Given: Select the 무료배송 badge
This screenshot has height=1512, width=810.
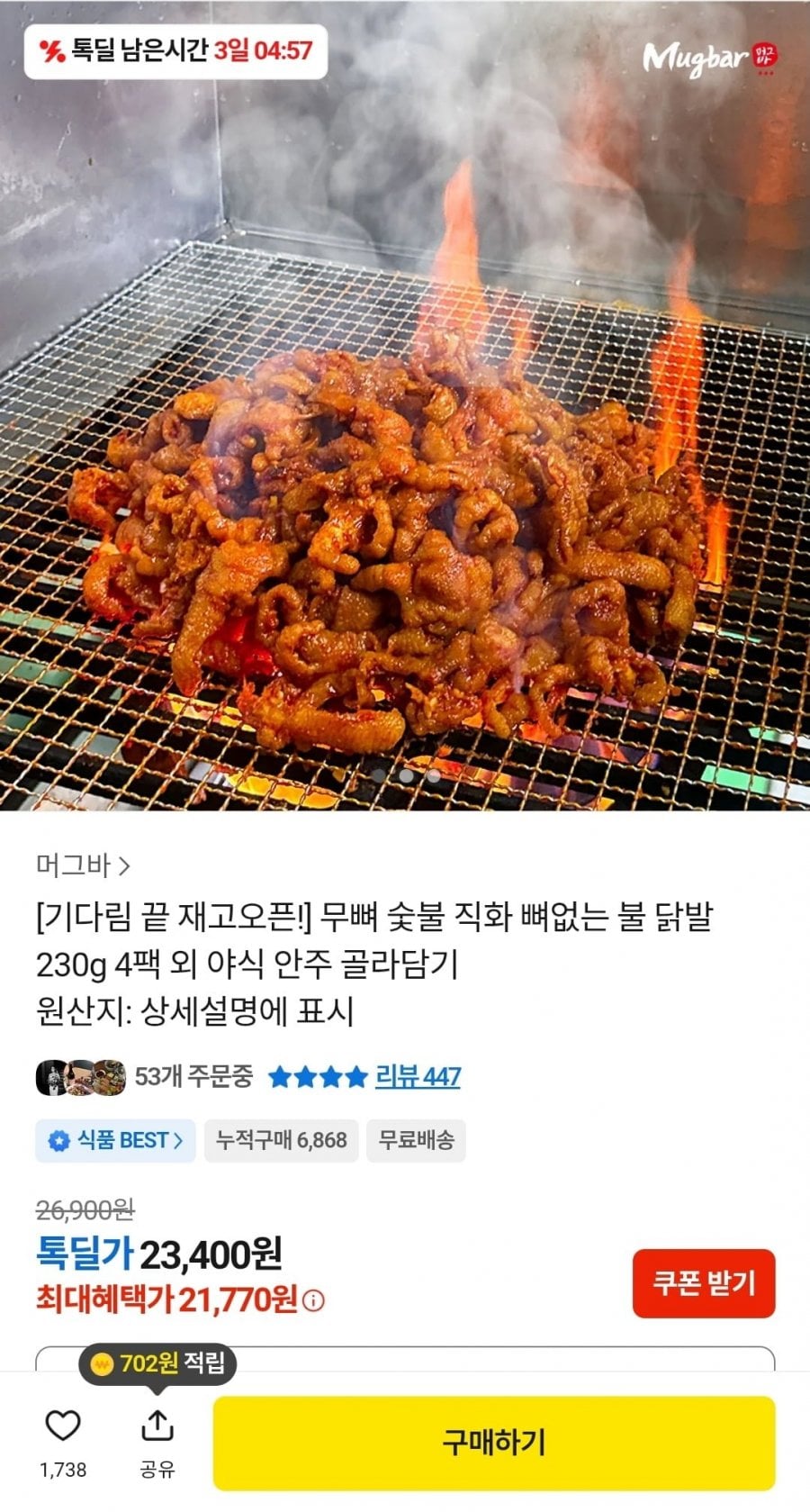Looking at the screenshot, I should coord(418,1140).
